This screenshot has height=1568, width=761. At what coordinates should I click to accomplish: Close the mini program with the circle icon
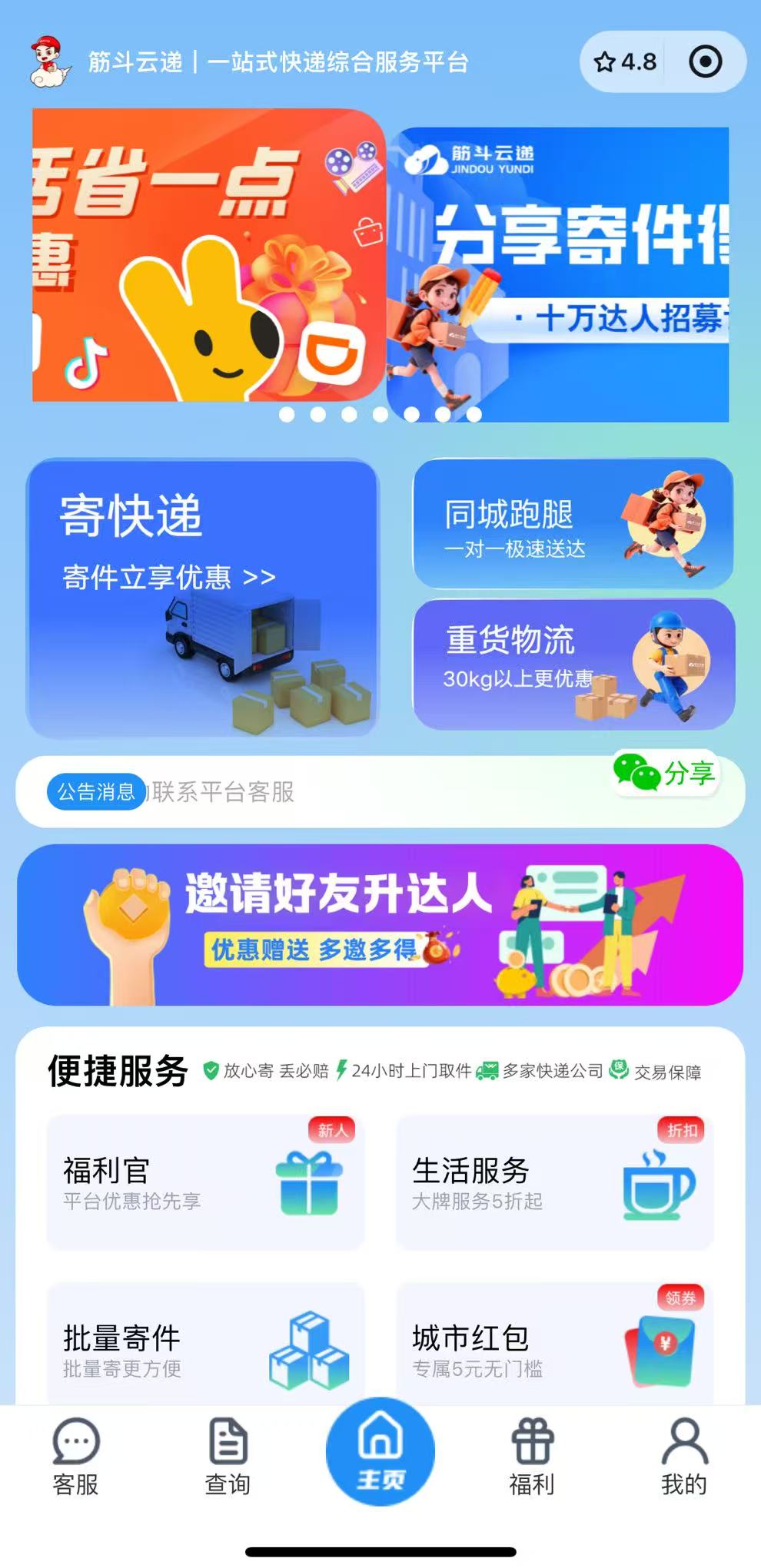coord(705,62)
